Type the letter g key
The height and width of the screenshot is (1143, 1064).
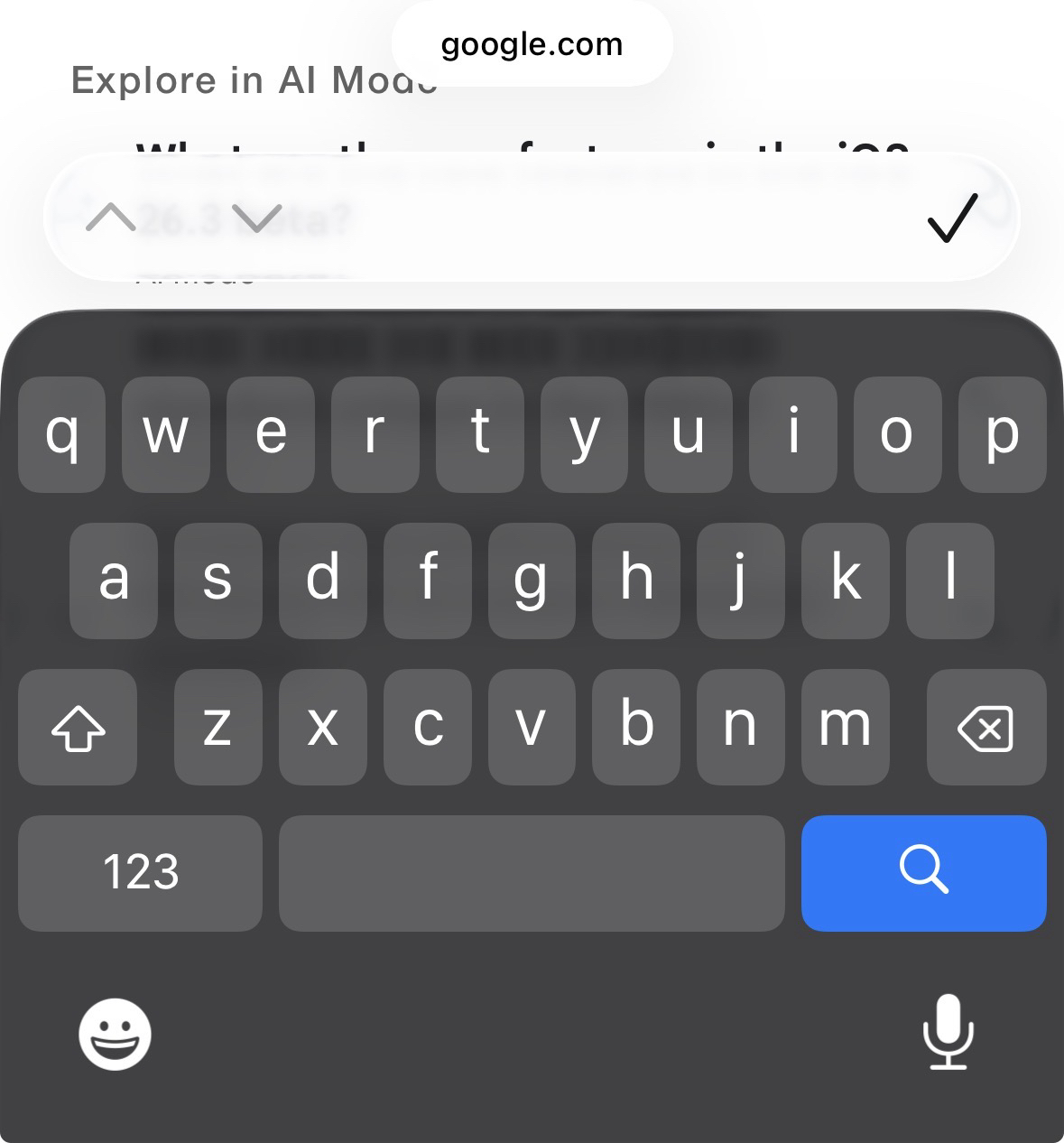[532, 581]
